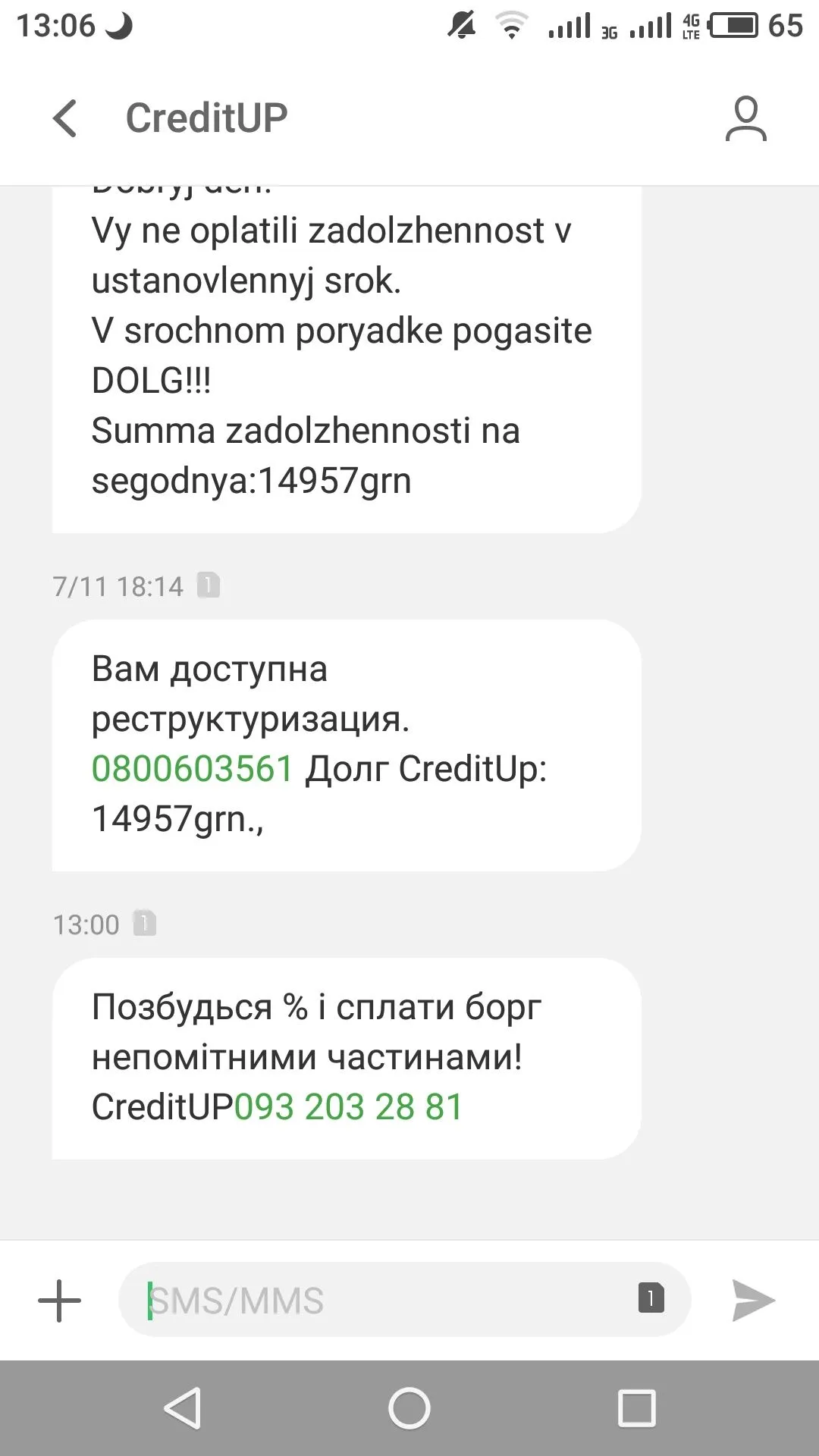Open the attachment plus button
The width and height of the screenshot is (819, 1456).
click(x=59, y=1301)
